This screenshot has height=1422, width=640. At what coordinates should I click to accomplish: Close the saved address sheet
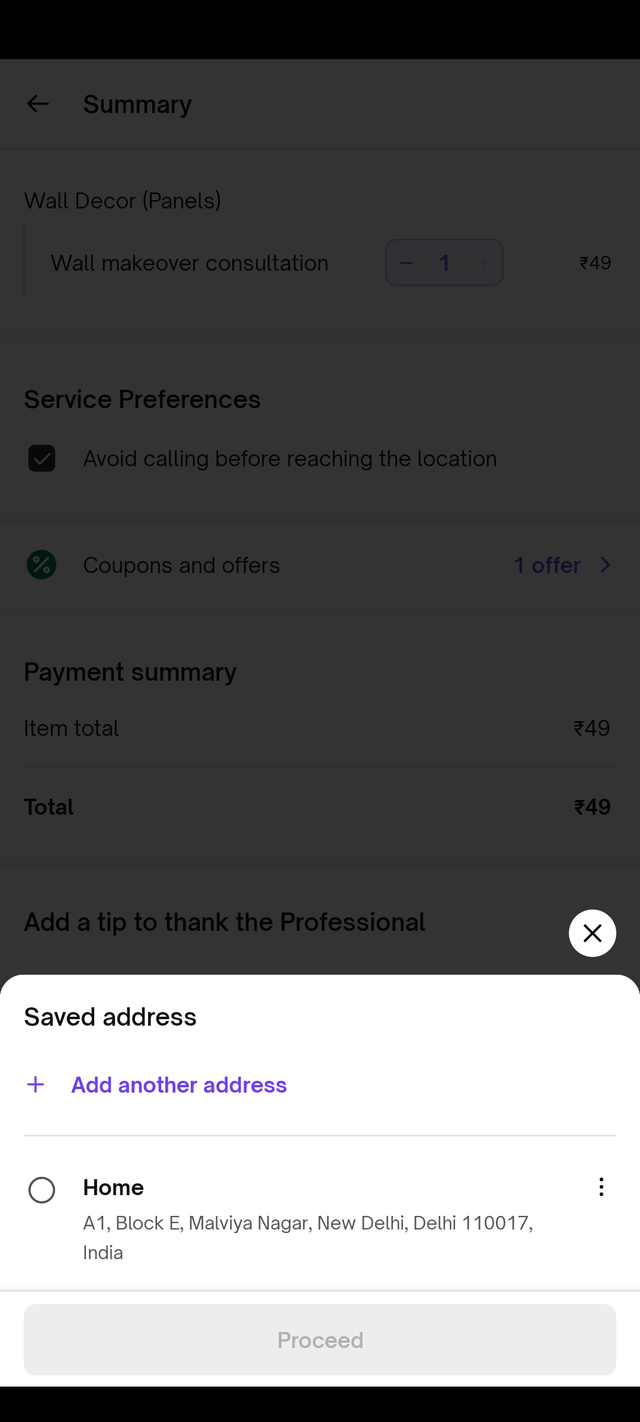click(x=592, y=933)
